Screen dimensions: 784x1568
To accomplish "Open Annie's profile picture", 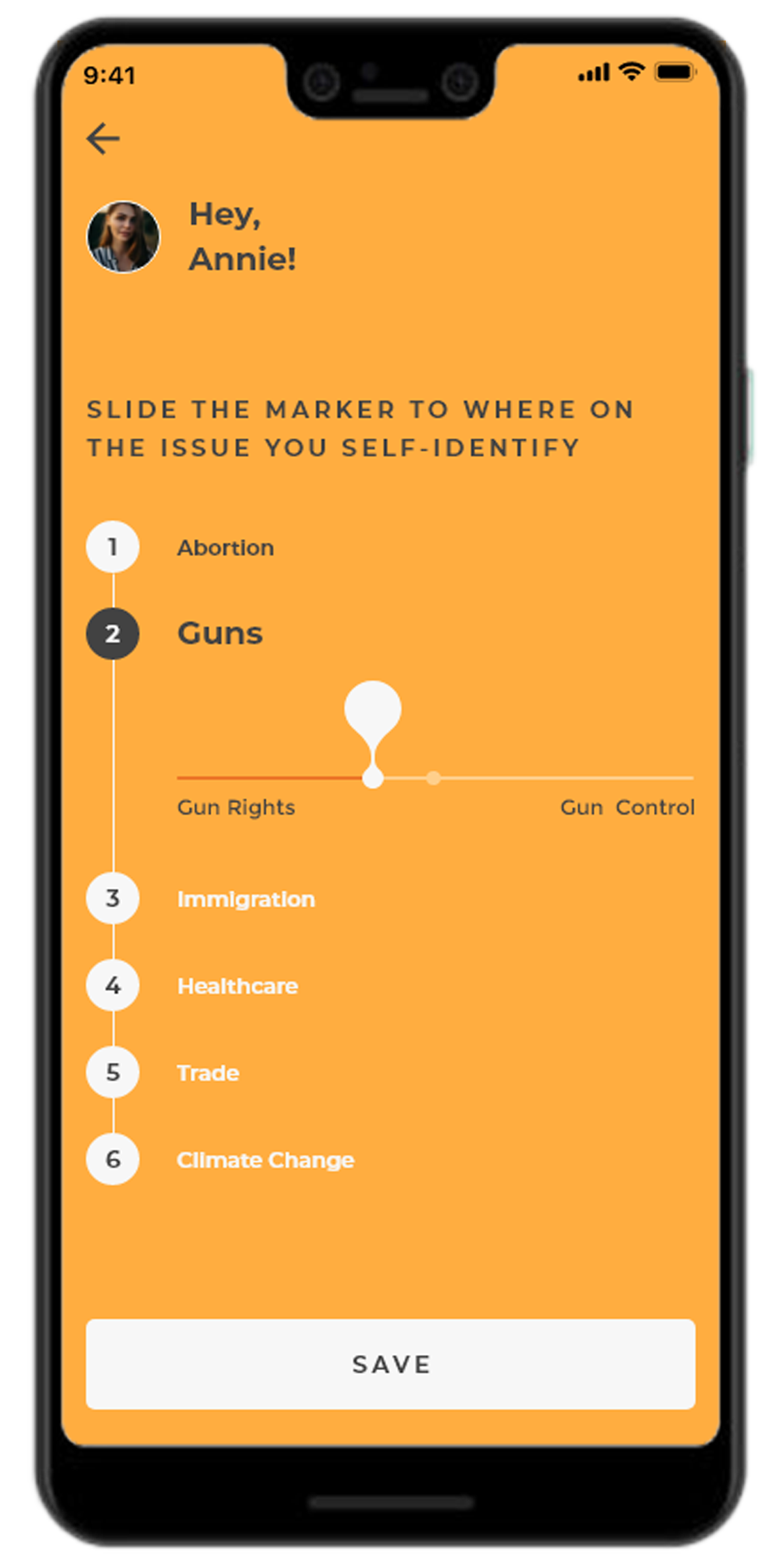I will [x=123, y=237].
